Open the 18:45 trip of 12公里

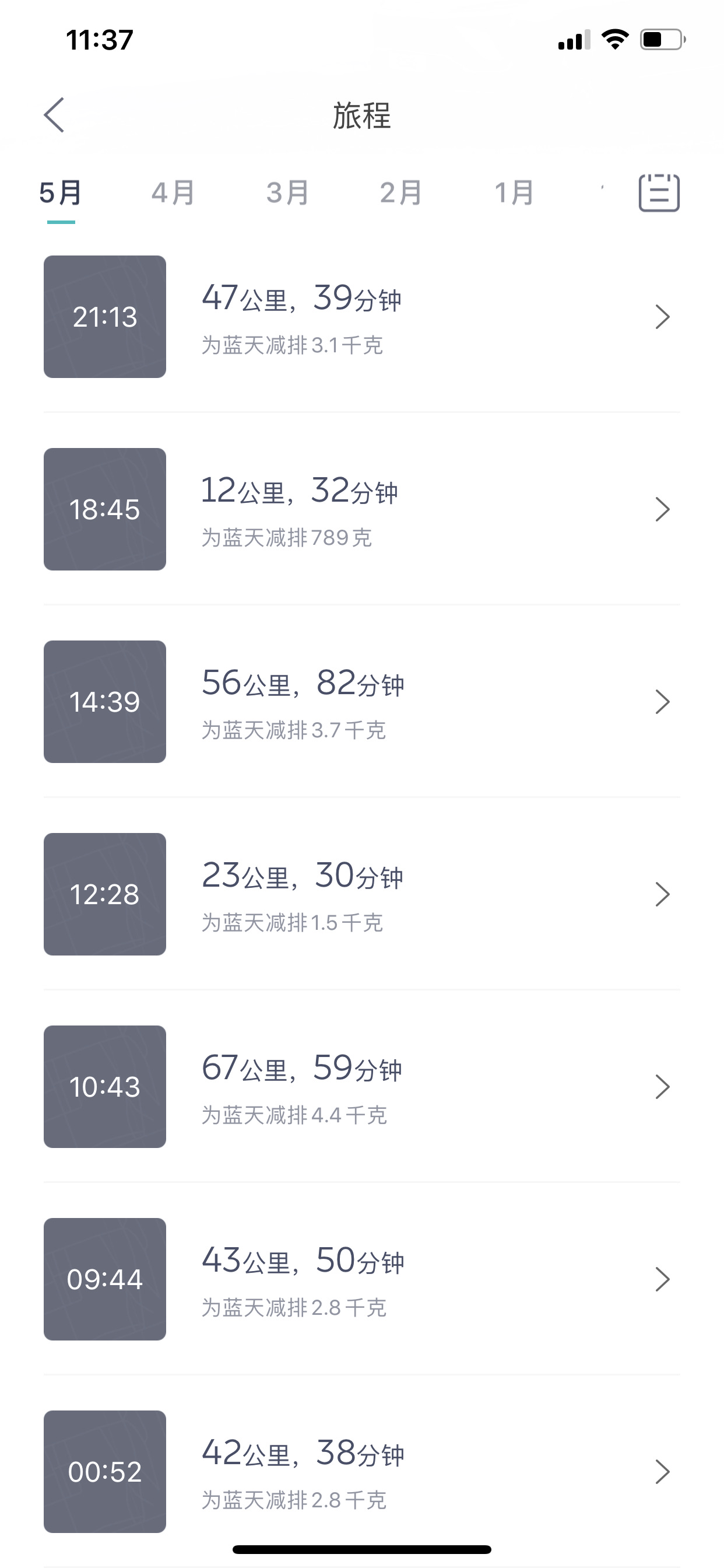point(362,509)
